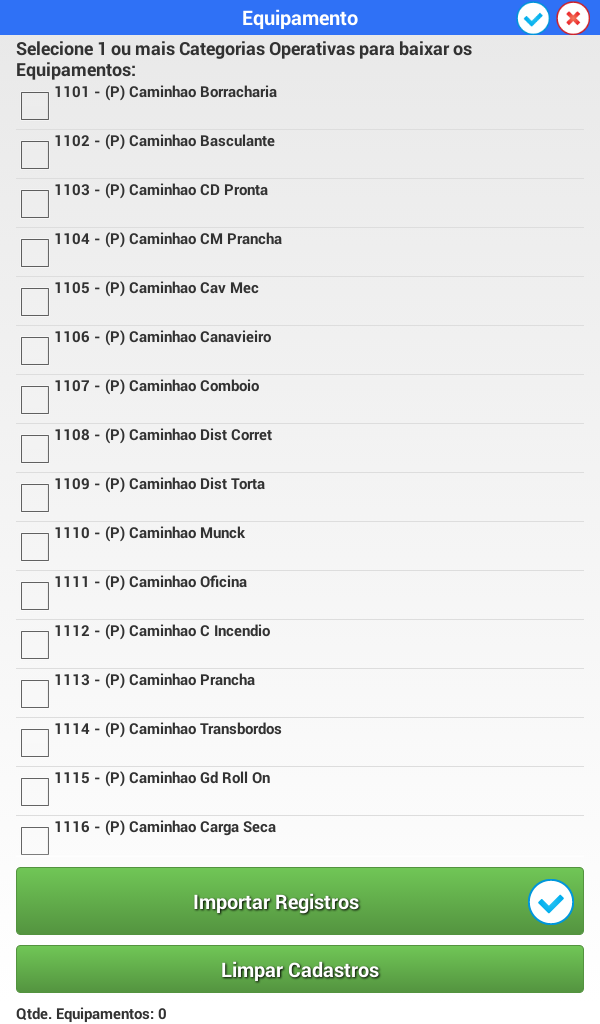Select 1112 Caminhao C Incendio
Viewport: 600px width, 1024px height.
coord(35,645)
